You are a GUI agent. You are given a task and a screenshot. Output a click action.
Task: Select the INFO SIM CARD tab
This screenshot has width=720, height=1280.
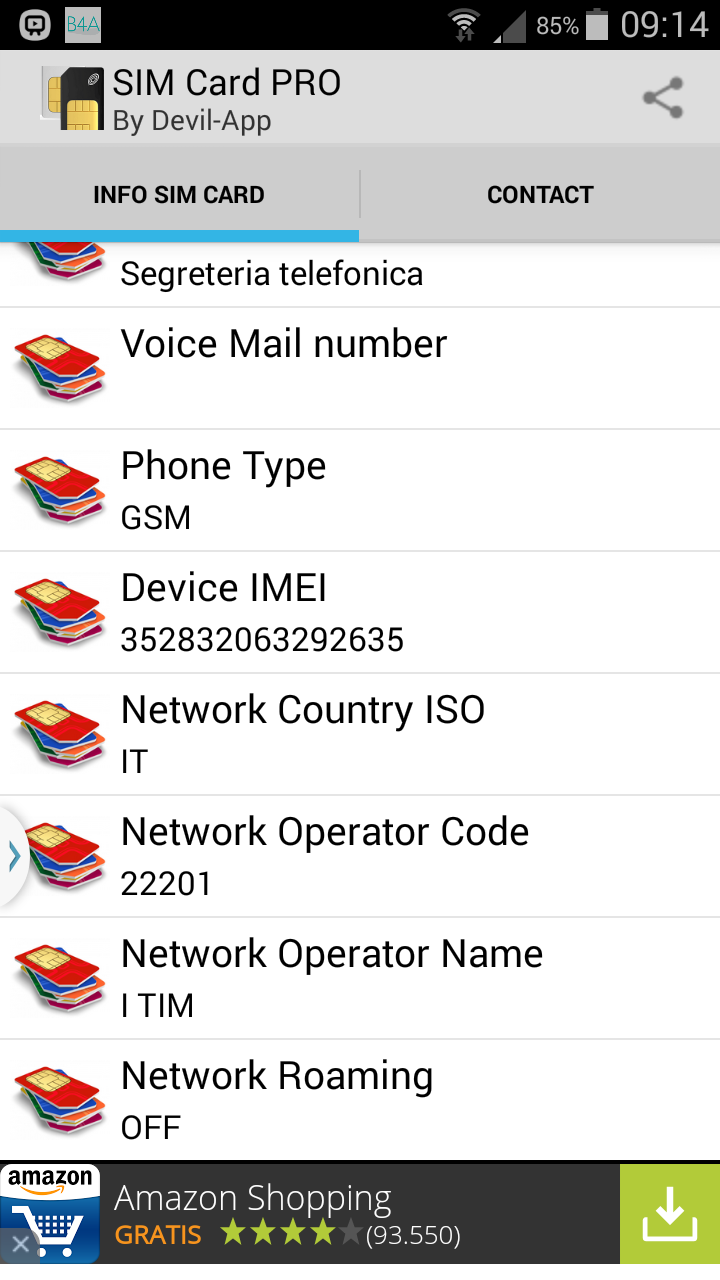(179, 195)
